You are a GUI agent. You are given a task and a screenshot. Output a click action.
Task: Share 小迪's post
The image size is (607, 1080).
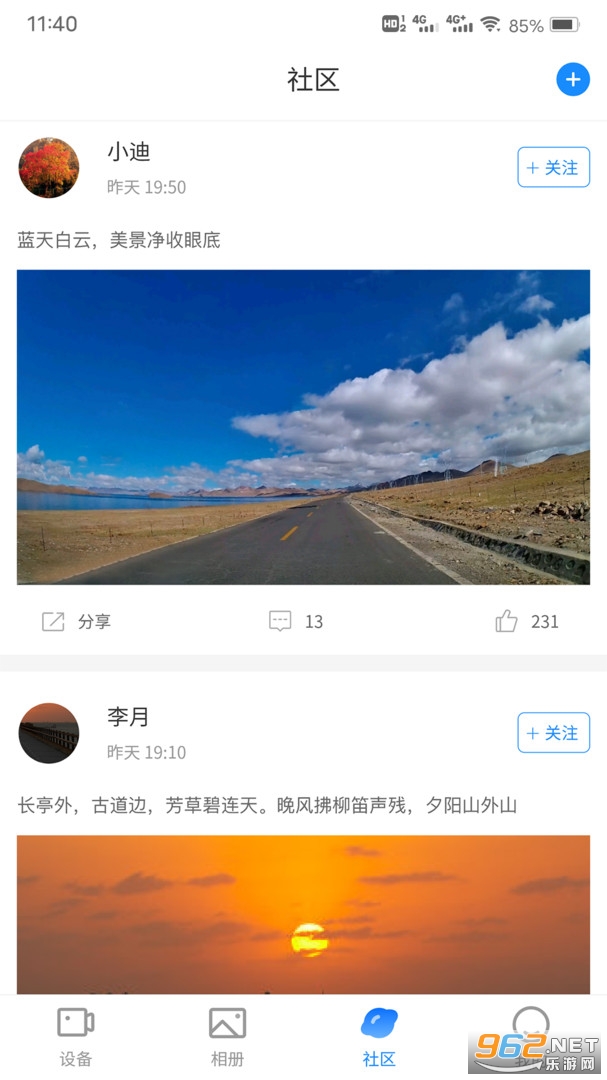[76, 621]
